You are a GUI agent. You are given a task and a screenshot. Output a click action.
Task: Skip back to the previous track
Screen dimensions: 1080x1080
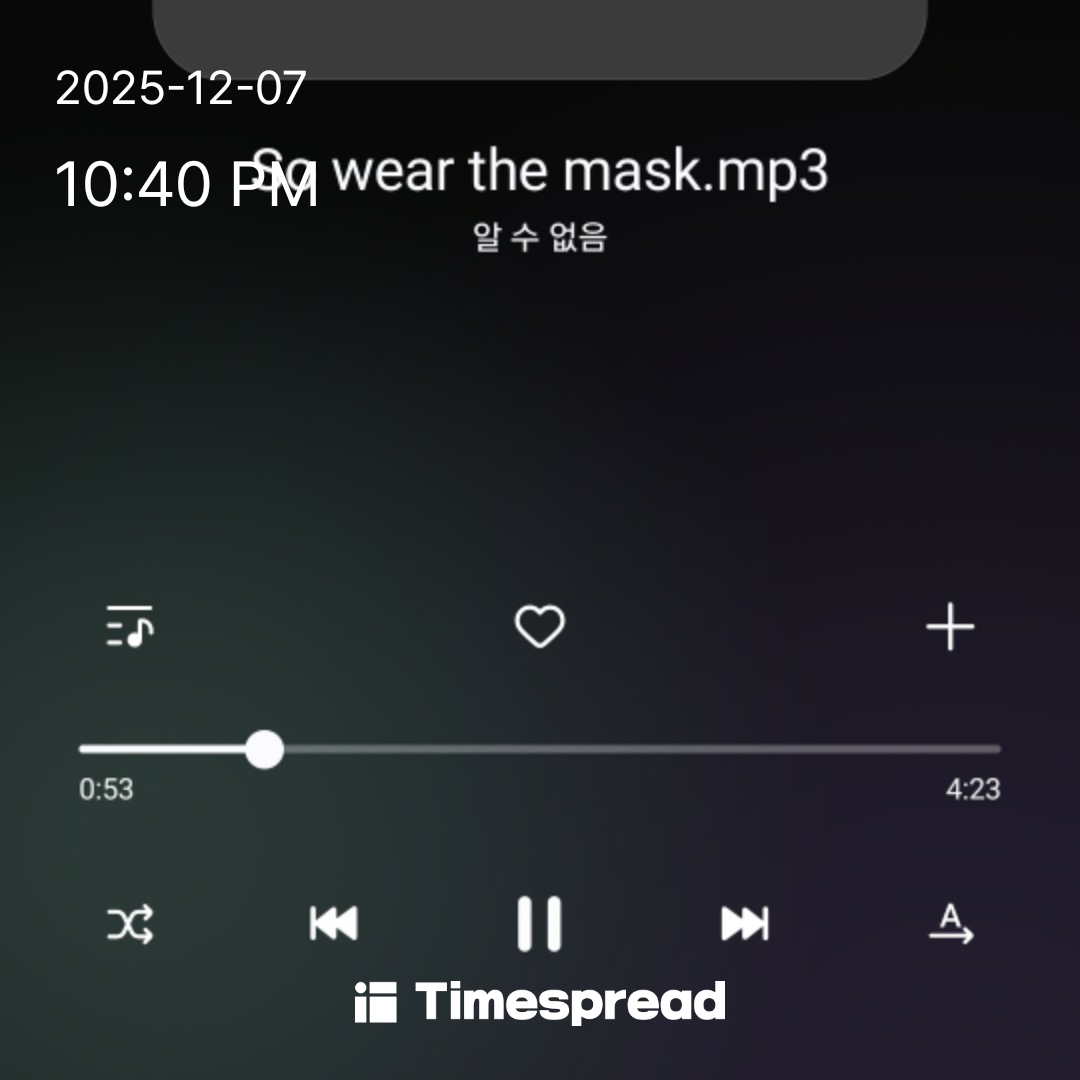334,924
